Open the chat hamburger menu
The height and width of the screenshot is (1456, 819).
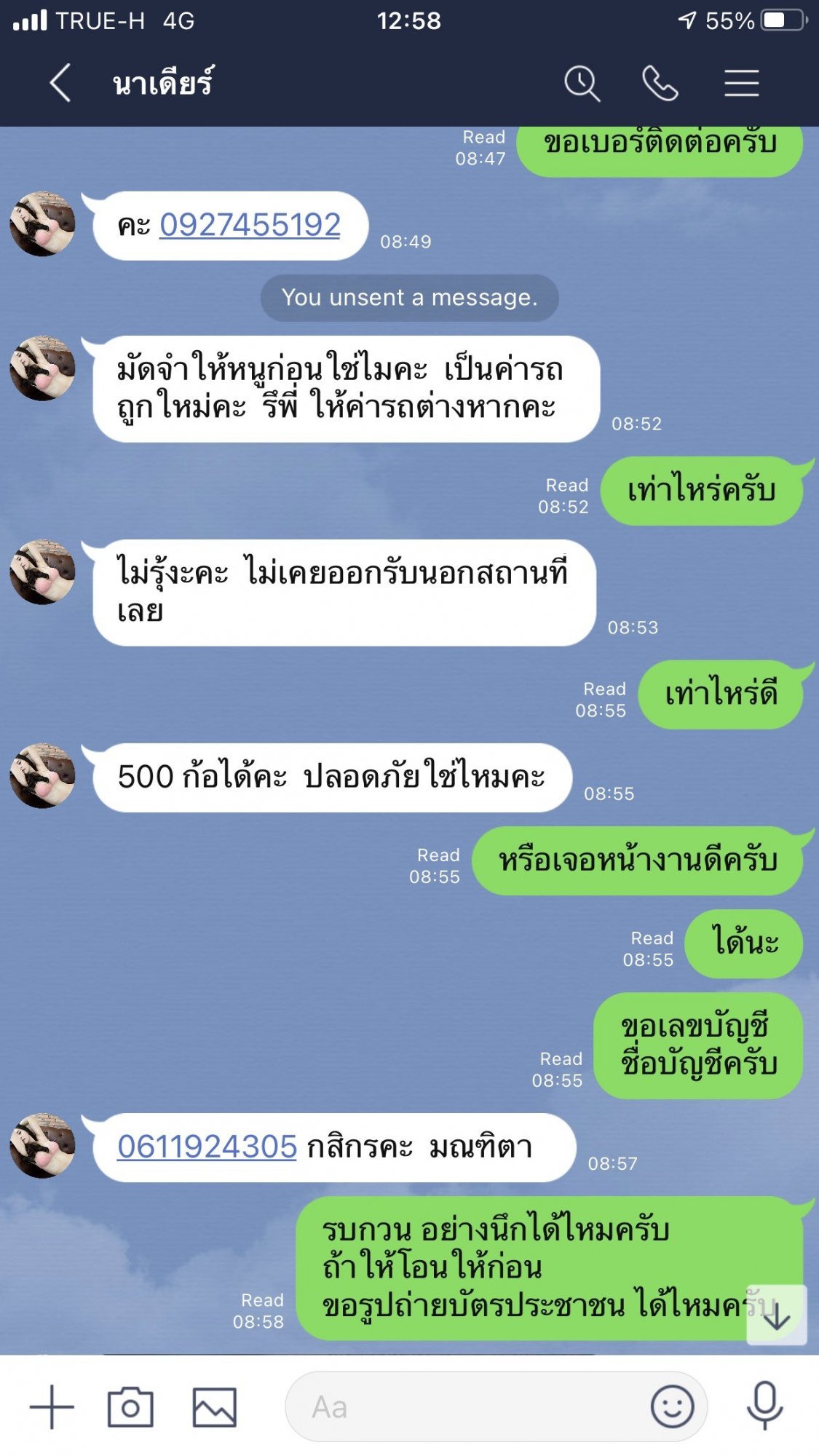pyautogui.click(x=741, y=83)
